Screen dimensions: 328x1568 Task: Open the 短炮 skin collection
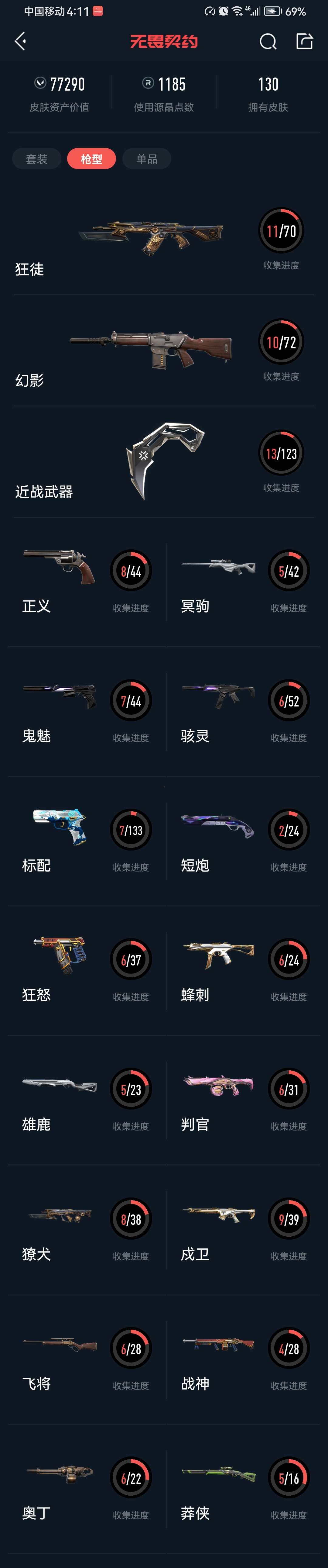[x=243, y=841]
